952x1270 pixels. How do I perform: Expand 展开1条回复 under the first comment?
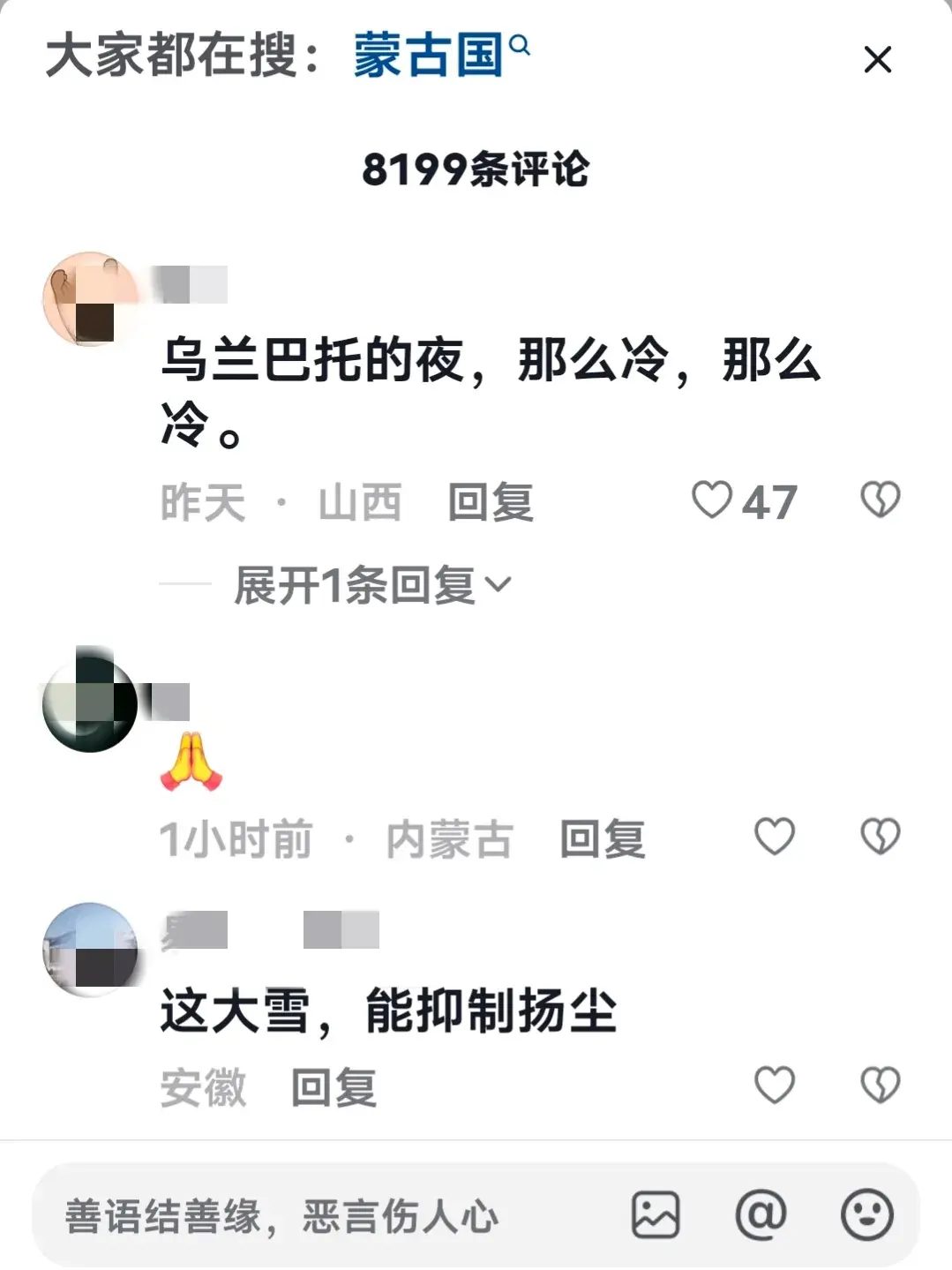[371, 585]
